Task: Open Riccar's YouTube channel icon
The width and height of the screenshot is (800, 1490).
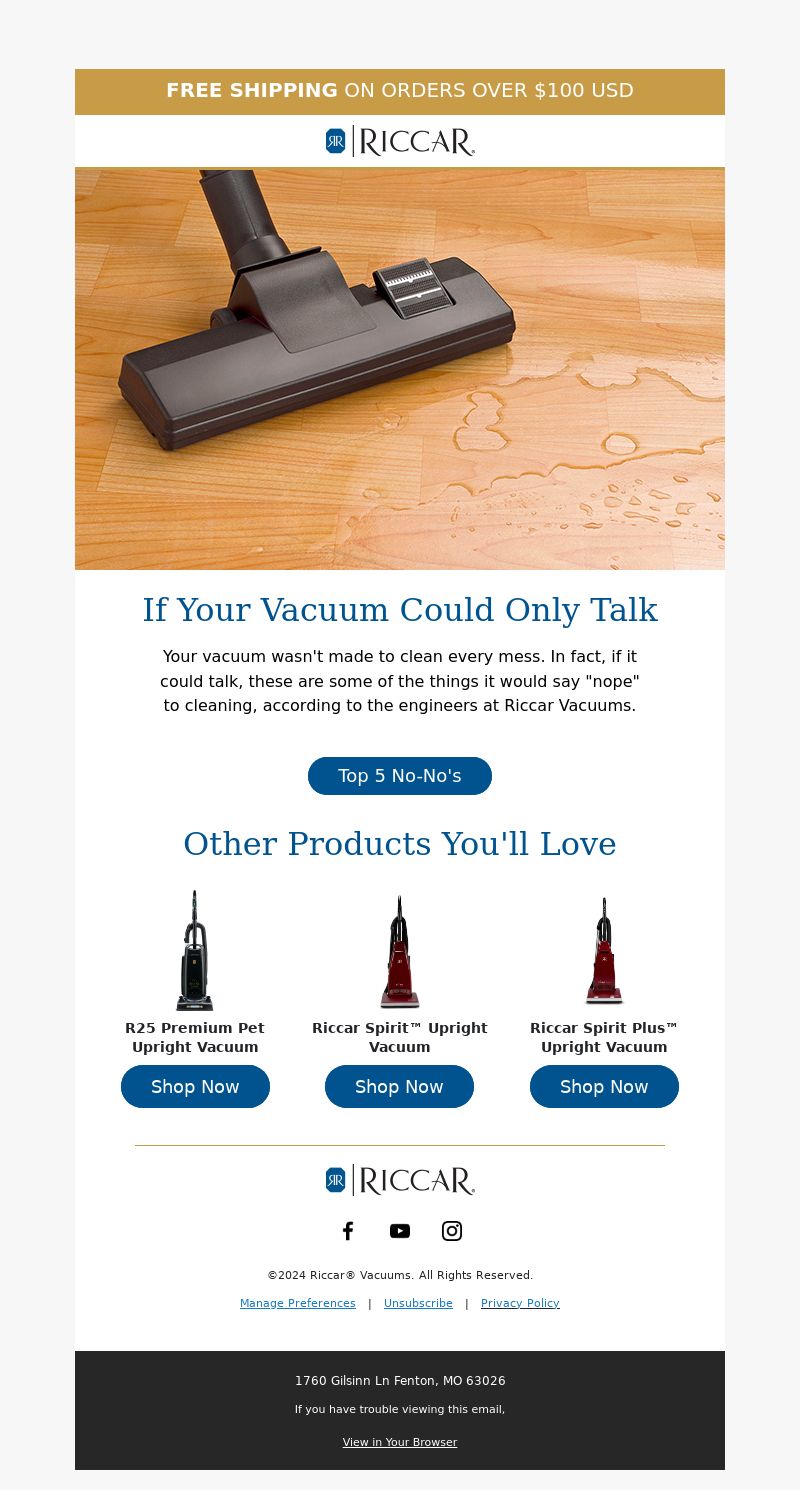Action: pos(400,1231)
